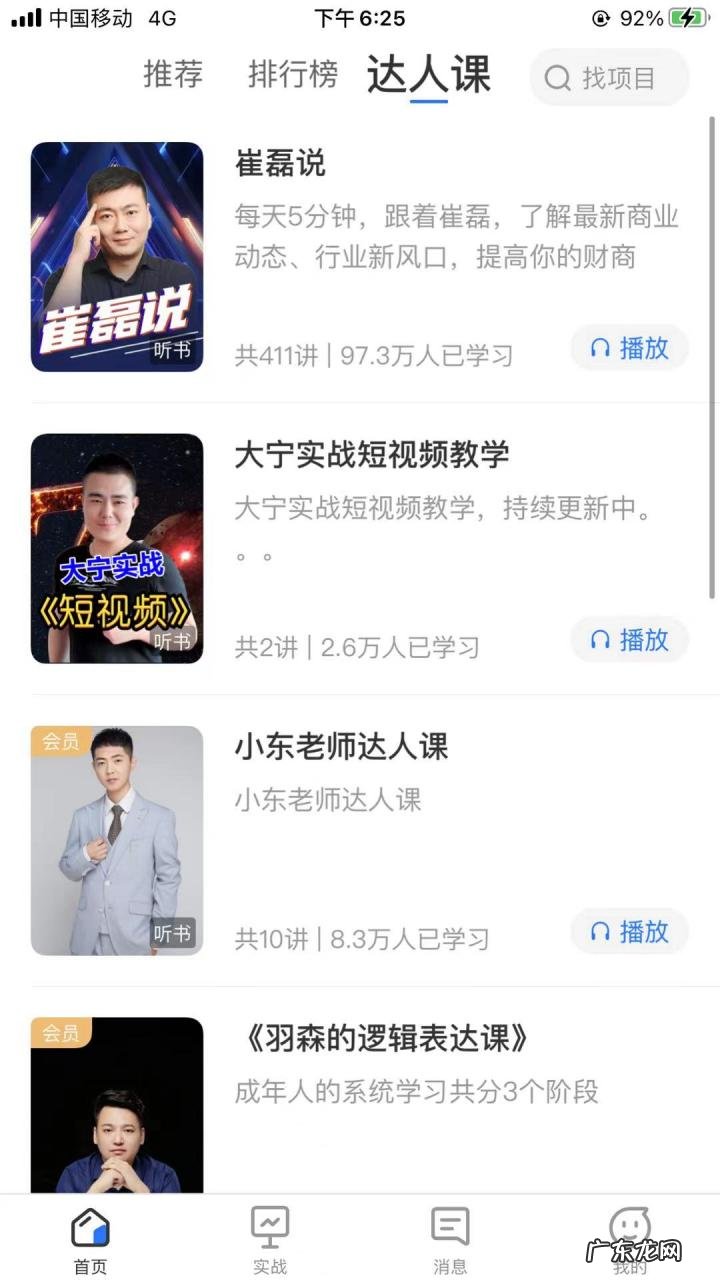
Task: Tap the 找项目 search input field
Action: click(x=620, y=78)
